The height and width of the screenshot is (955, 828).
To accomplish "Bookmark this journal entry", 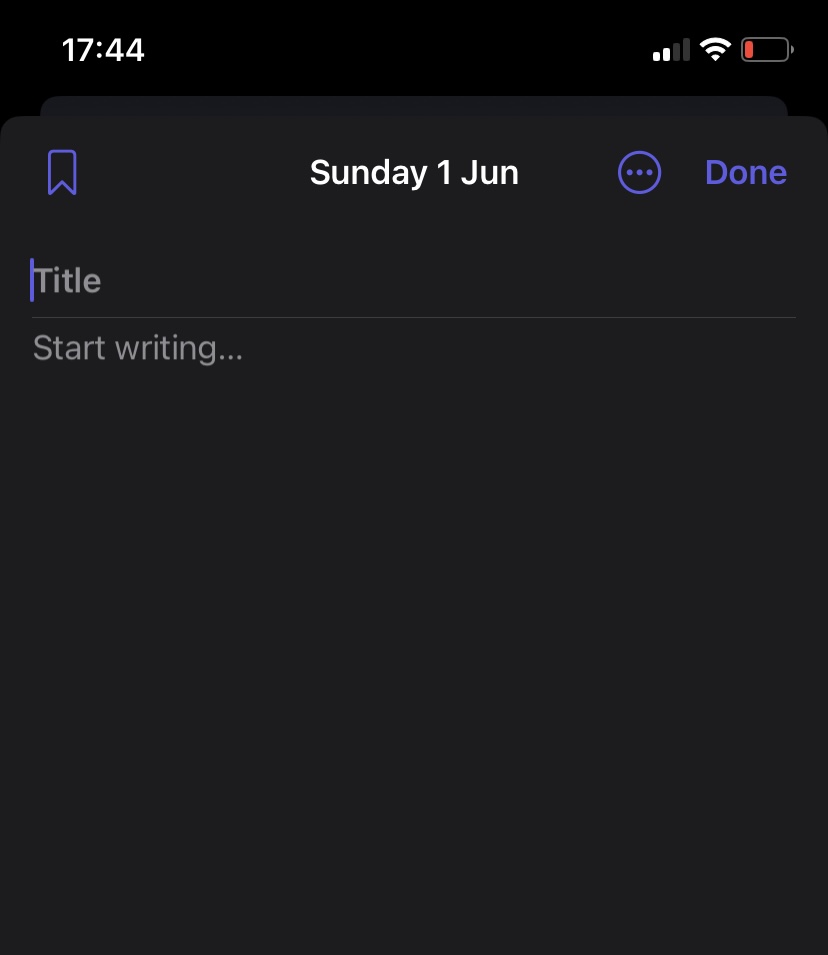I will (x=62, y=173).
